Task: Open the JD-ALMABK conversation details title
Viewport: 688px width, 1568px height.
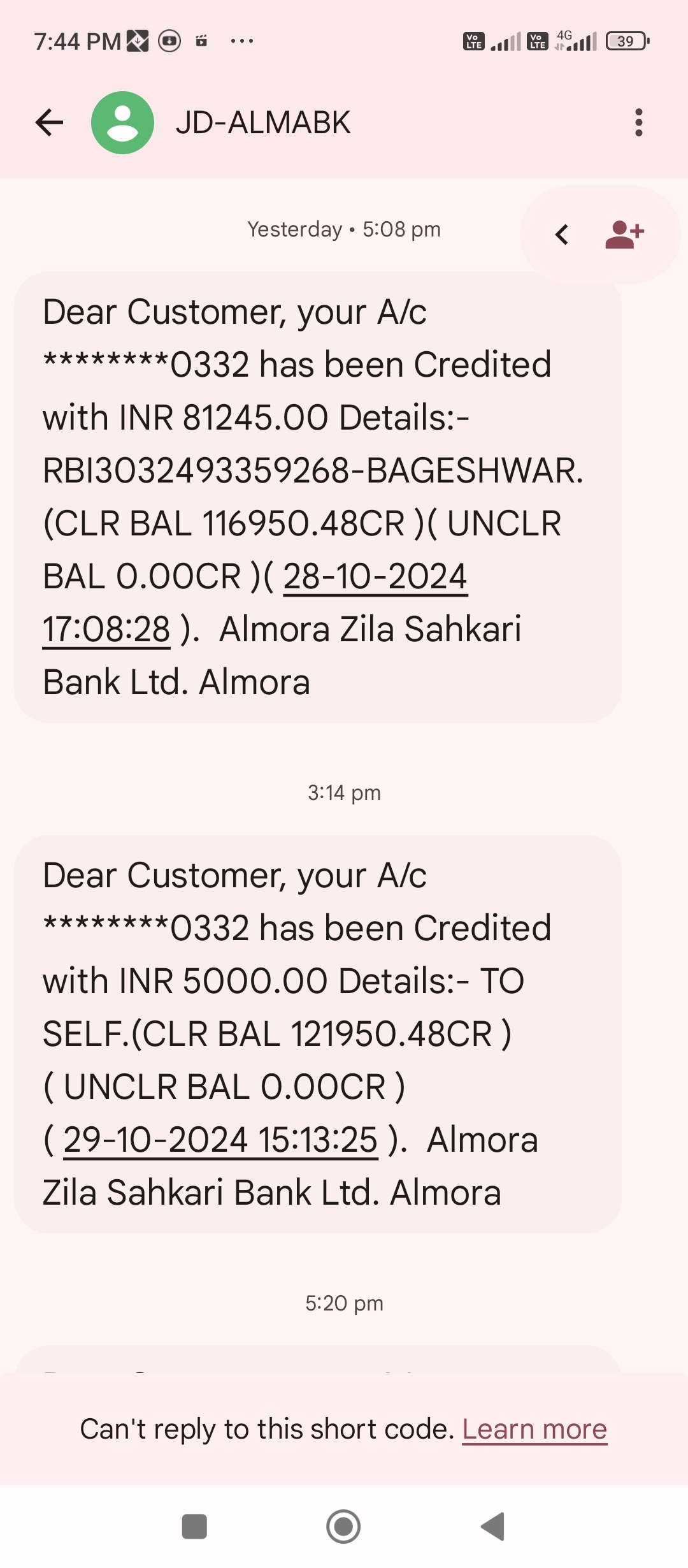Action: tap(263, 122)
